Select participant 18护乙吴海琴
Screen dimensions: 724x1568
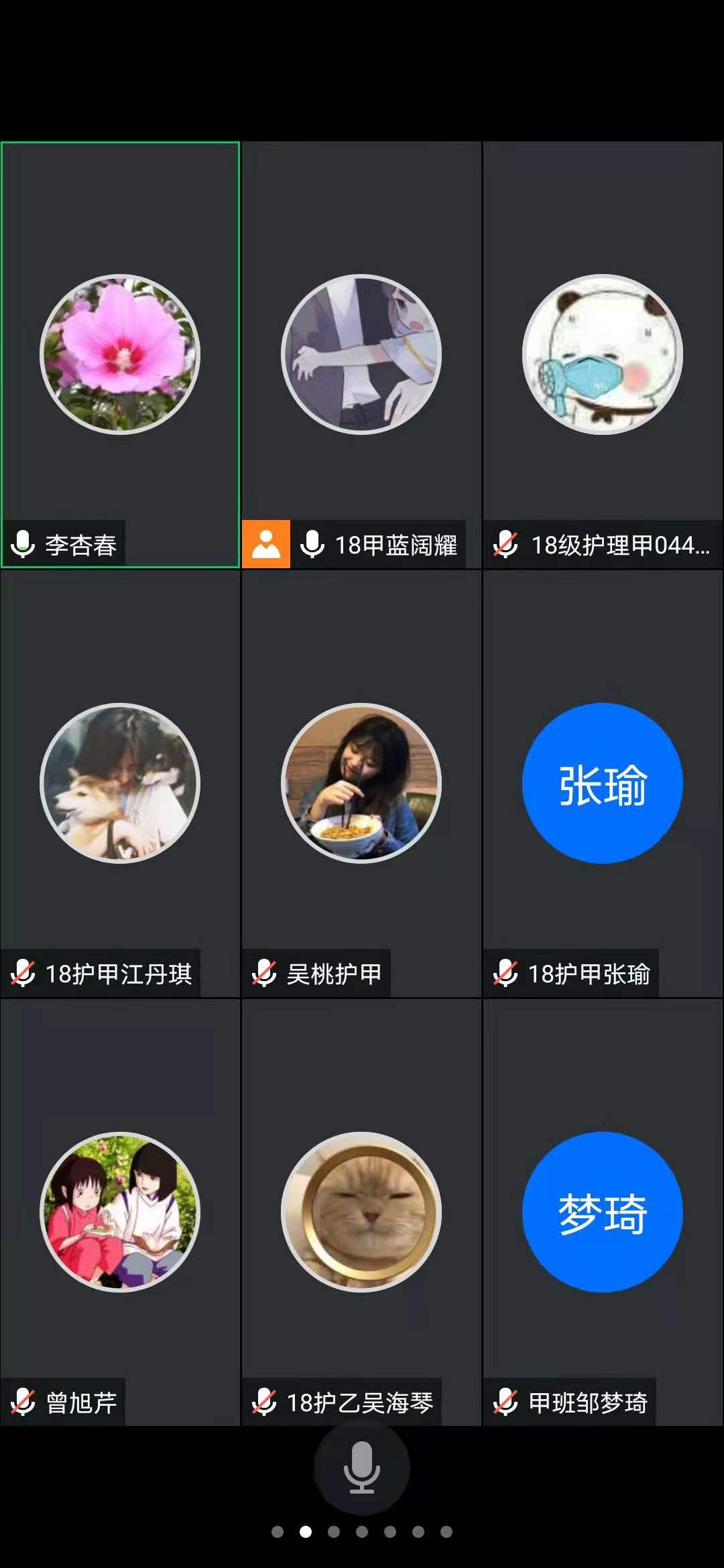pos(361,1212)
